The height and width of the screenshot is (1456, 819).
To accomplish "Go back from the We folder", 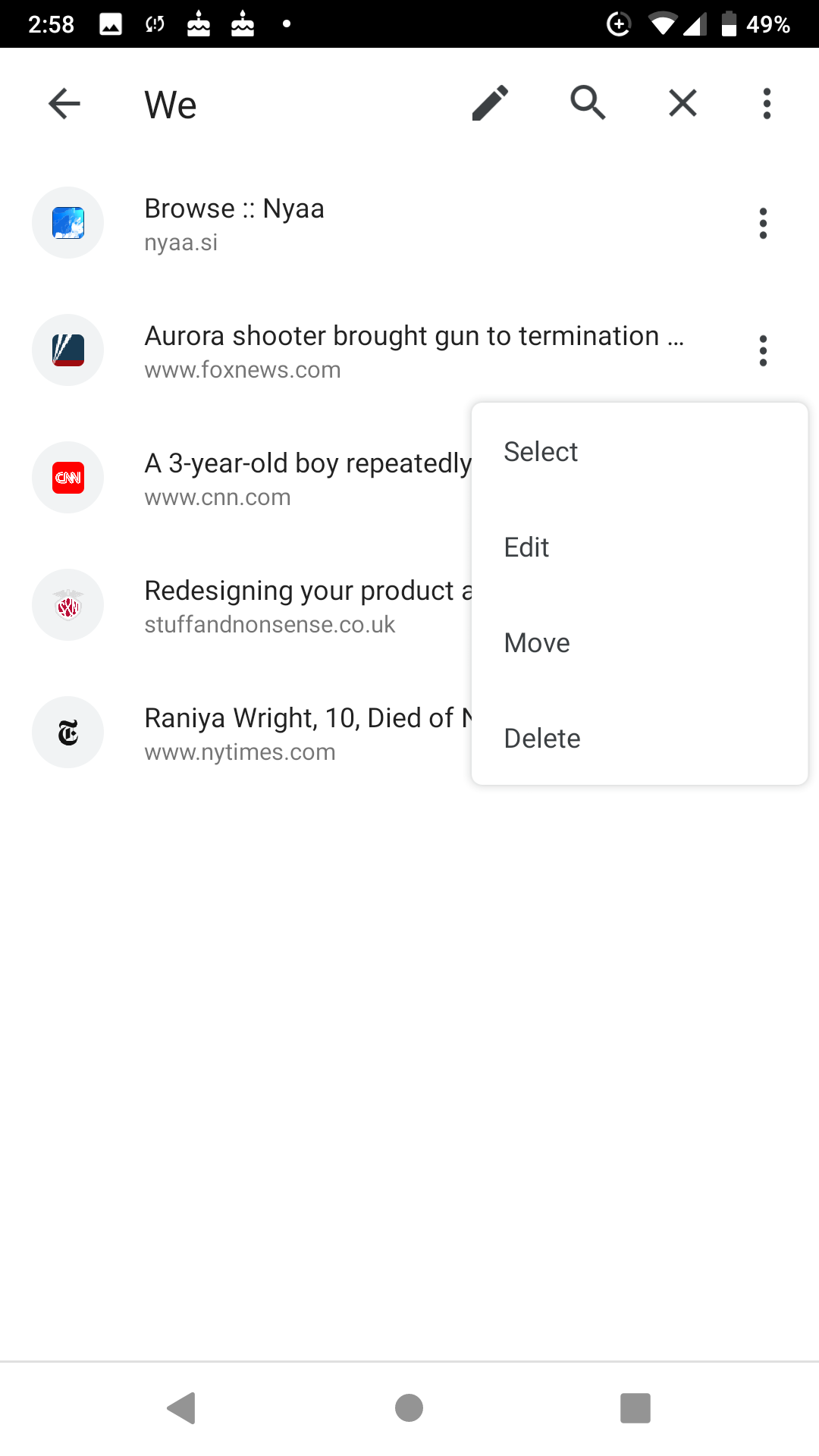I will (64, 104).
